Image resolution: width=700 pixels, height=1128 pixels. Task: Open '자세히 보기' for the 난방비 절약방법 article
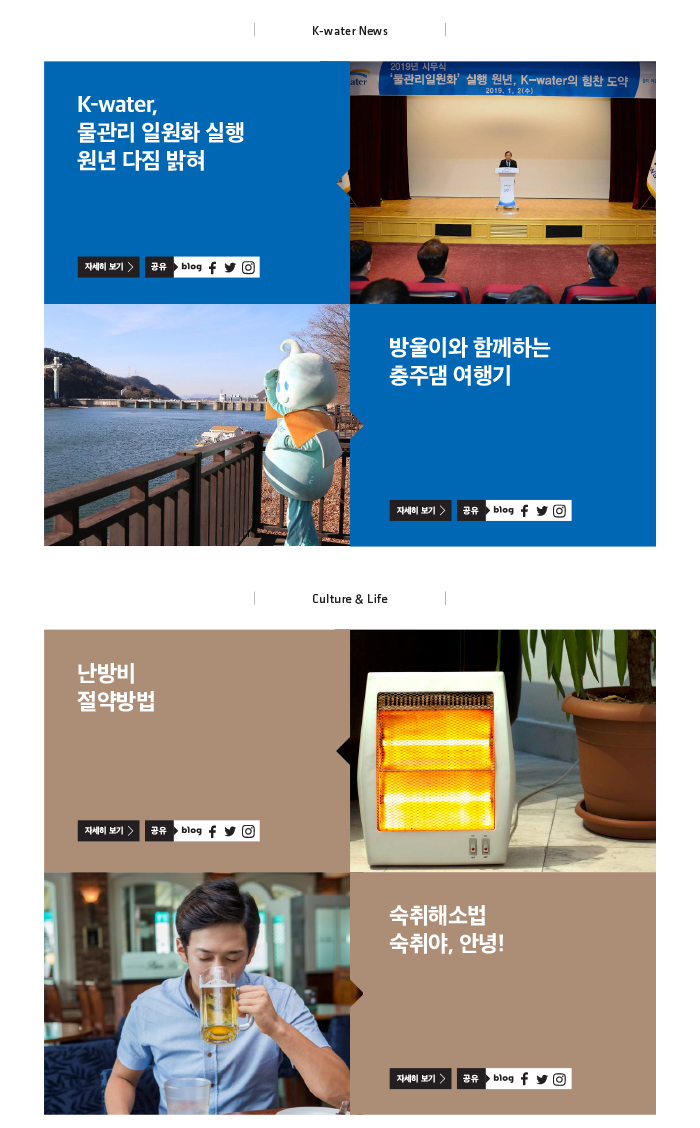108,831
